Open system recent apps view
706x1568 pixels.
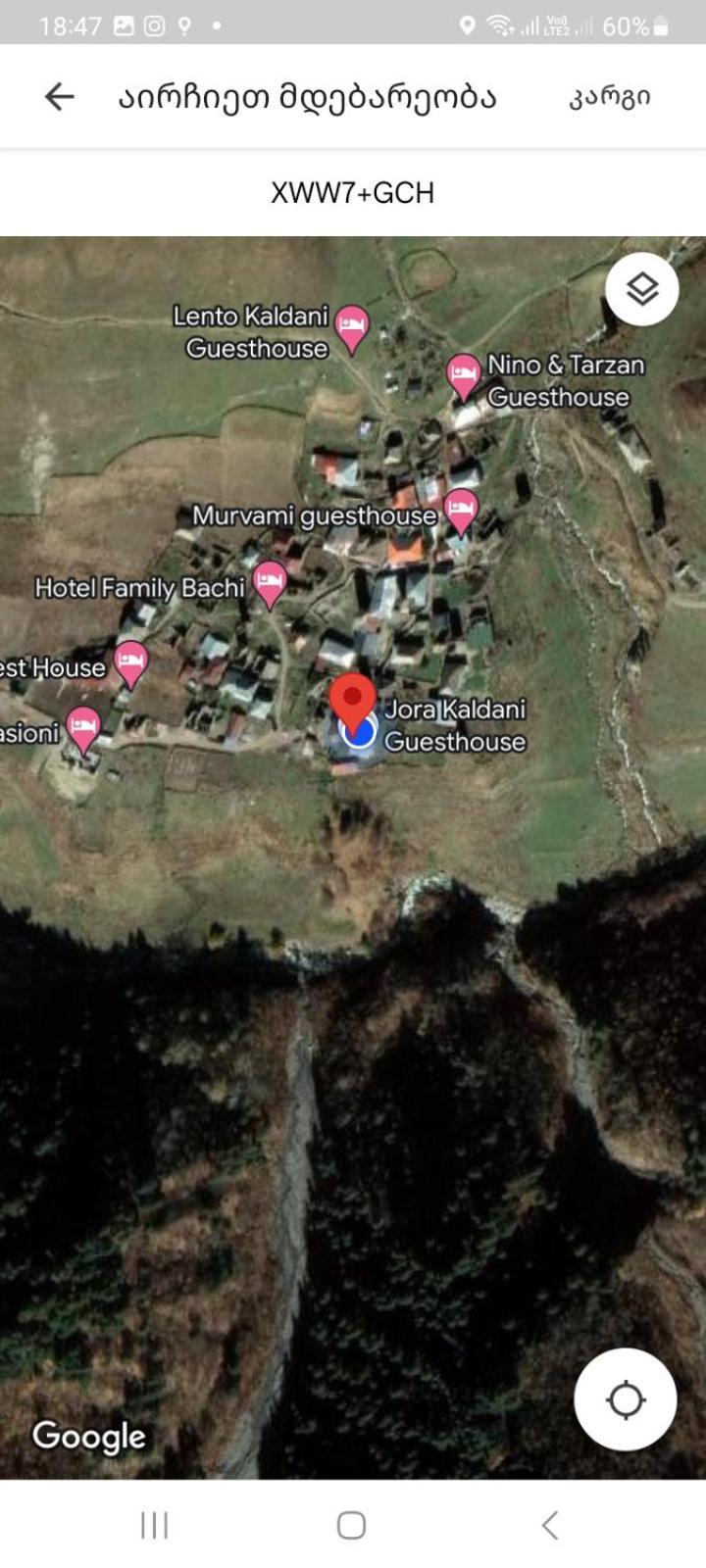coord(154,1525)
